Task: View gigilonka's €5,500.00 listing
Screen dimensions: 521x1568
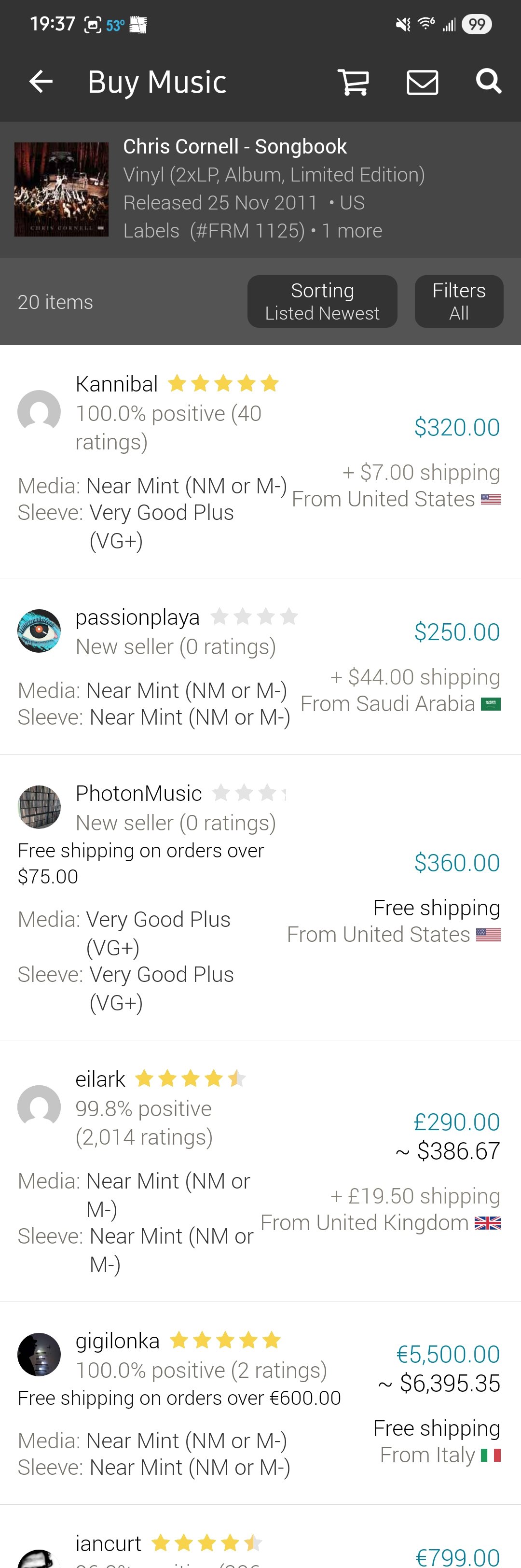Action: pos(260,1403)
